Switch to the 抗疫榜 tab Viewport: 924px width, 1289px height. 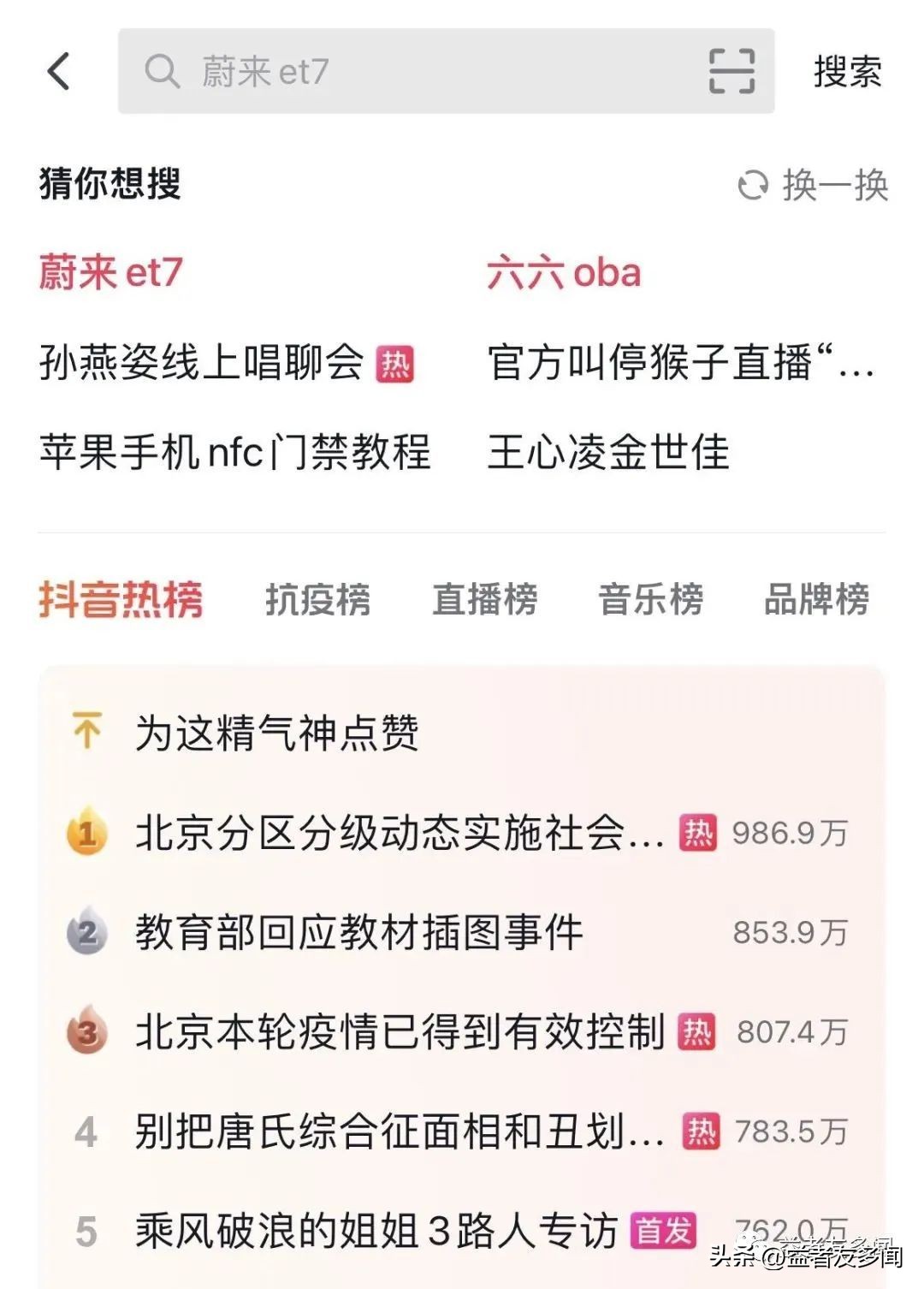[318, 601]
